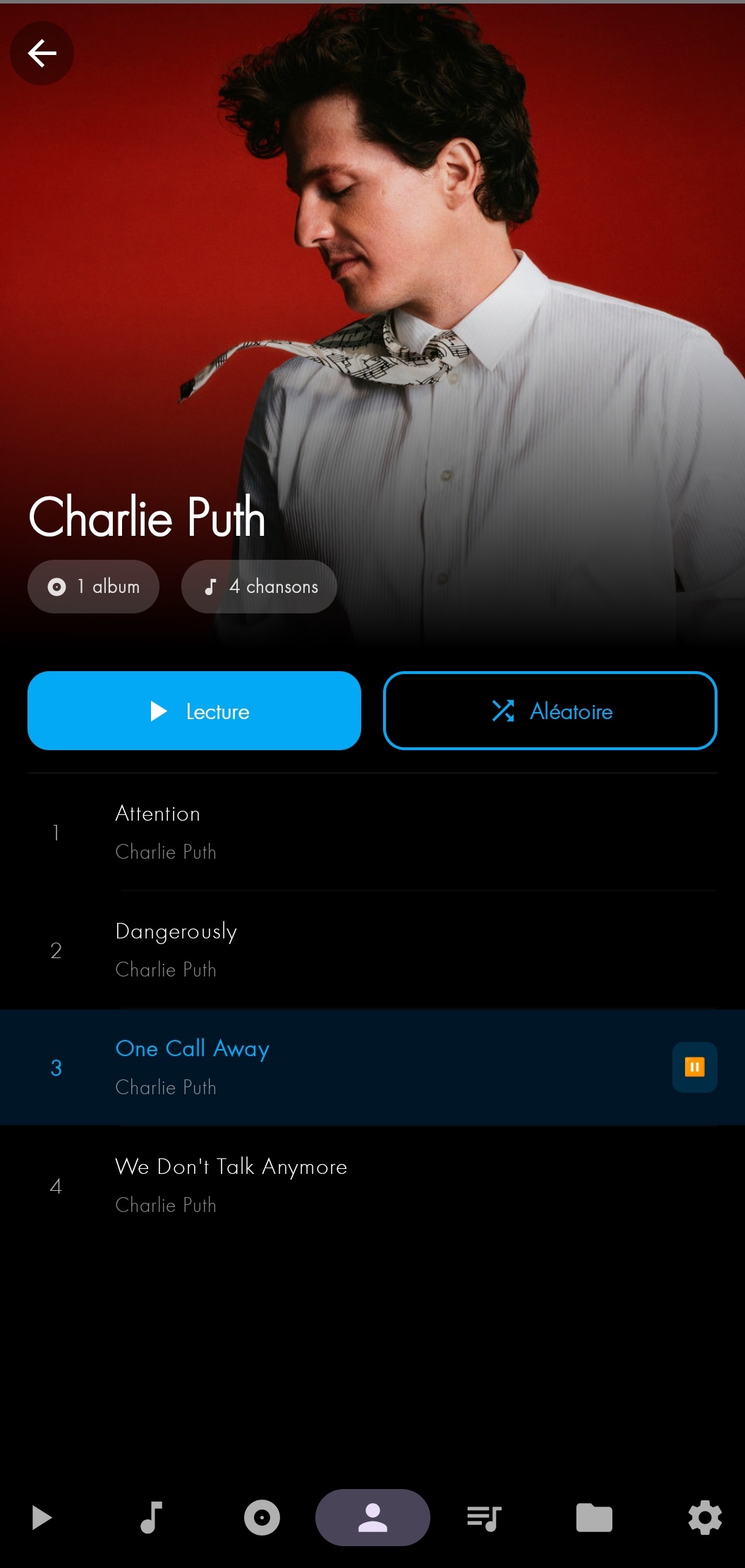Tap the 4 chansons chip
Image resolution: width=745 pixels, height=1568 pixels.
(259, 587)
